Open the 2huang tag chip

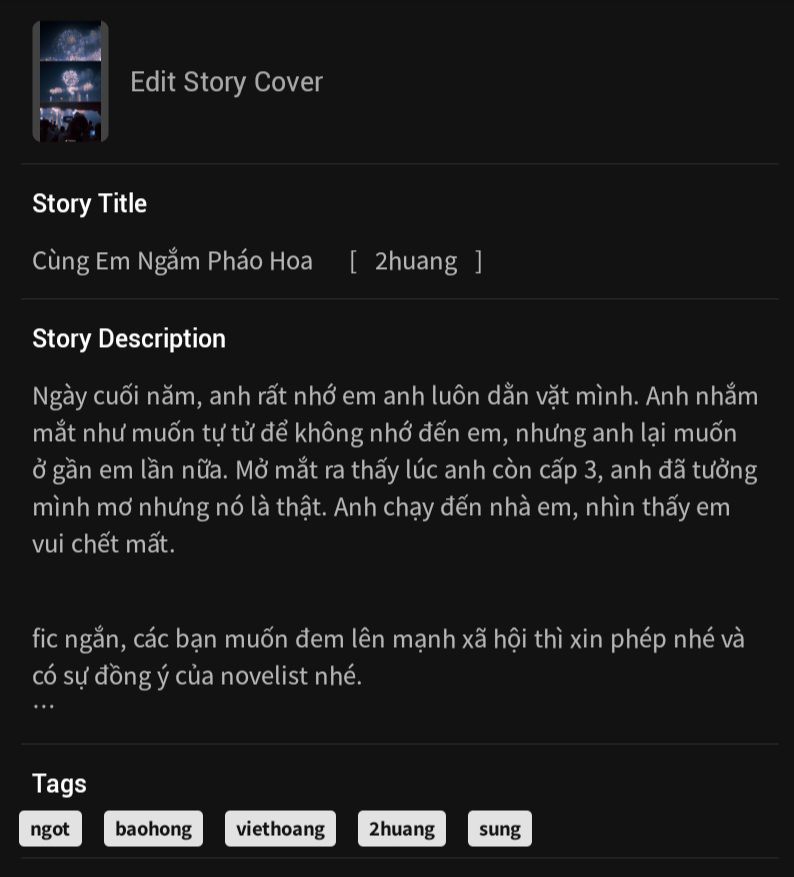(401, 829)
